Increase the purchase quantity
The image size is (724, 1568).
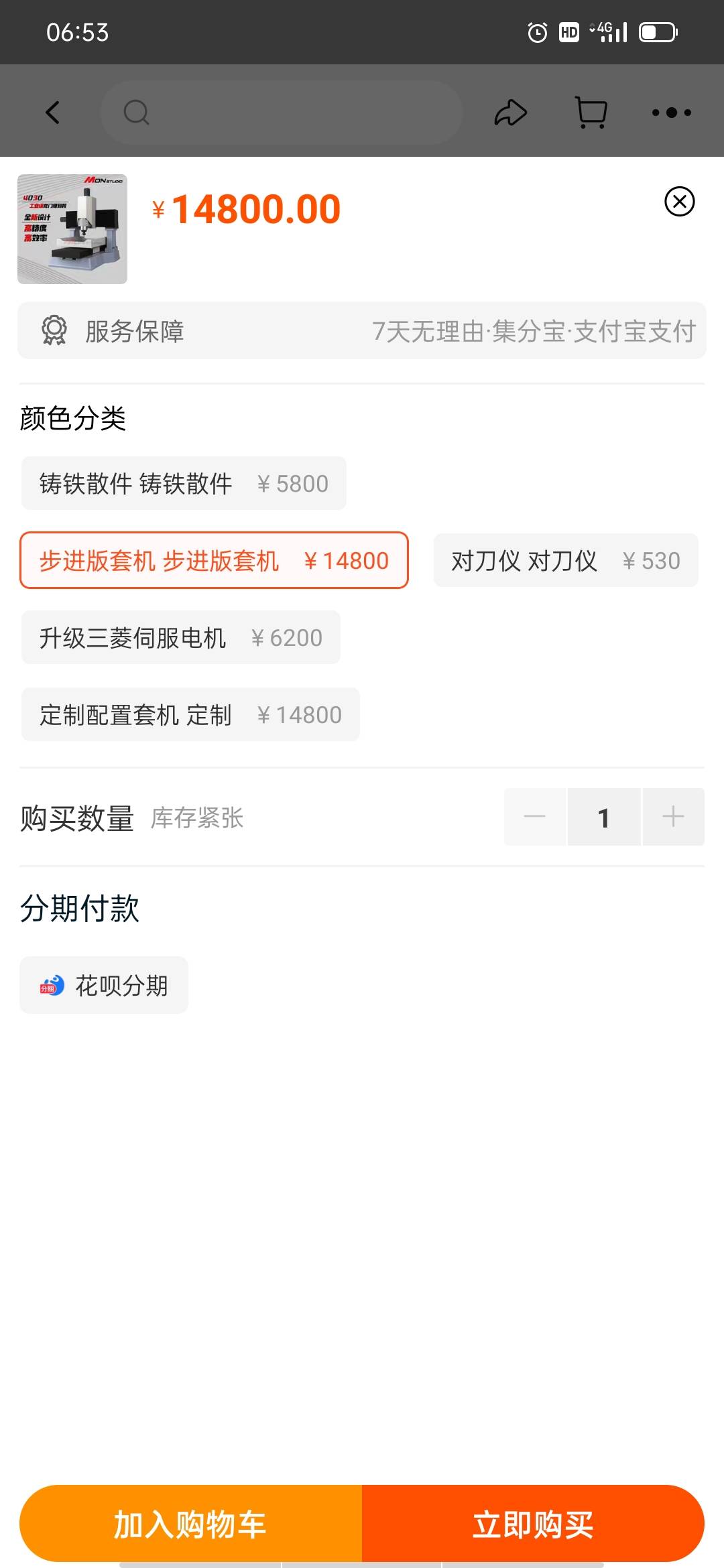click(x=673, y=817)
